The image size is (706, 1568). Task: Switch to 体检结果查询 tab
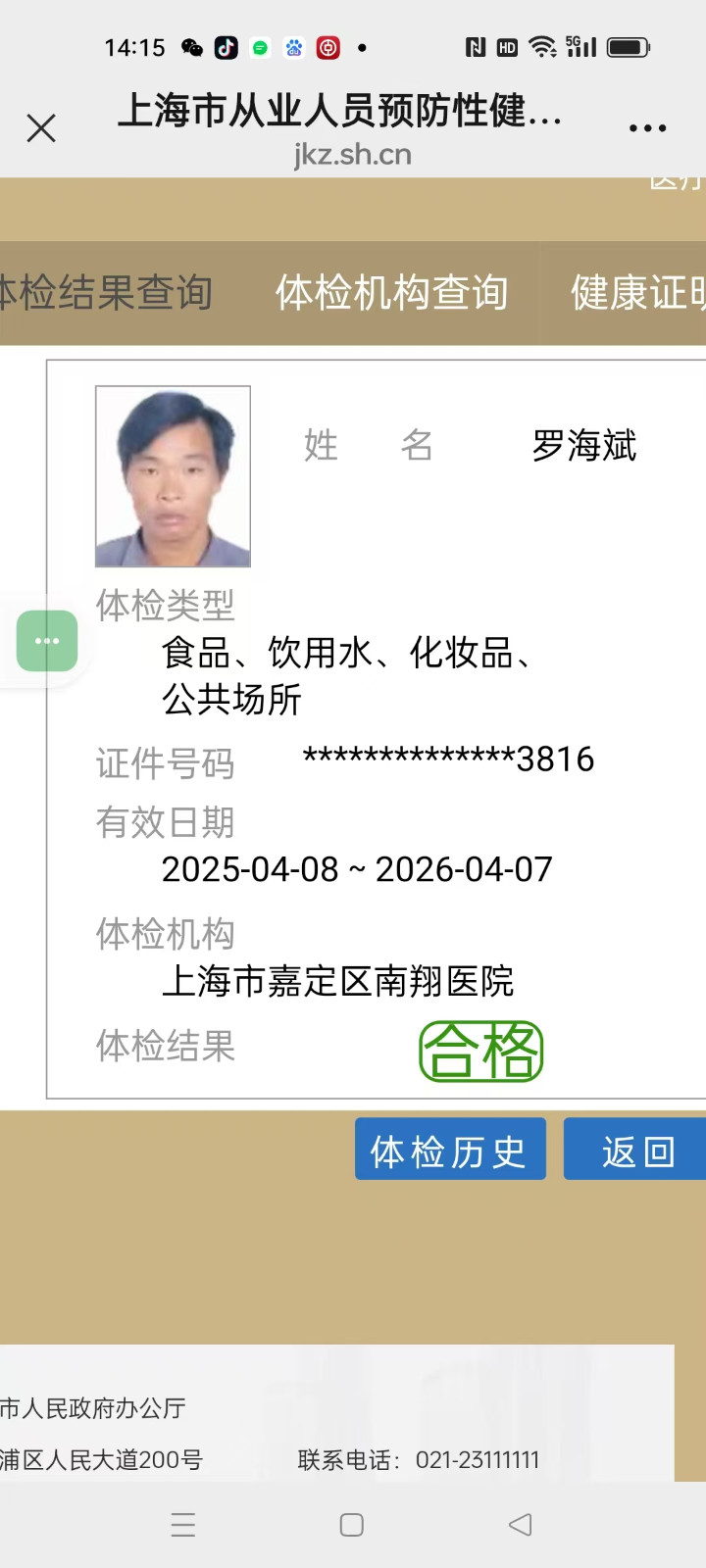(x=106, y=293)
